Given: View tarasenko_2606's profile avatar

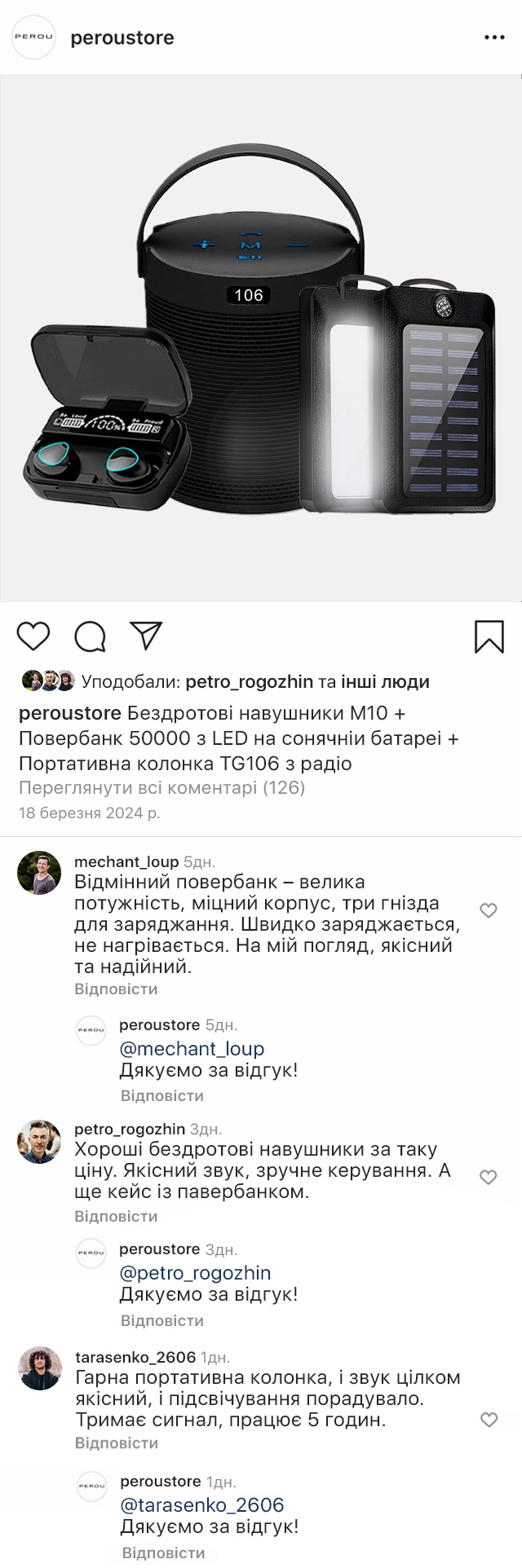Looking at the screenshot, I should click(x=39, y=1368).
